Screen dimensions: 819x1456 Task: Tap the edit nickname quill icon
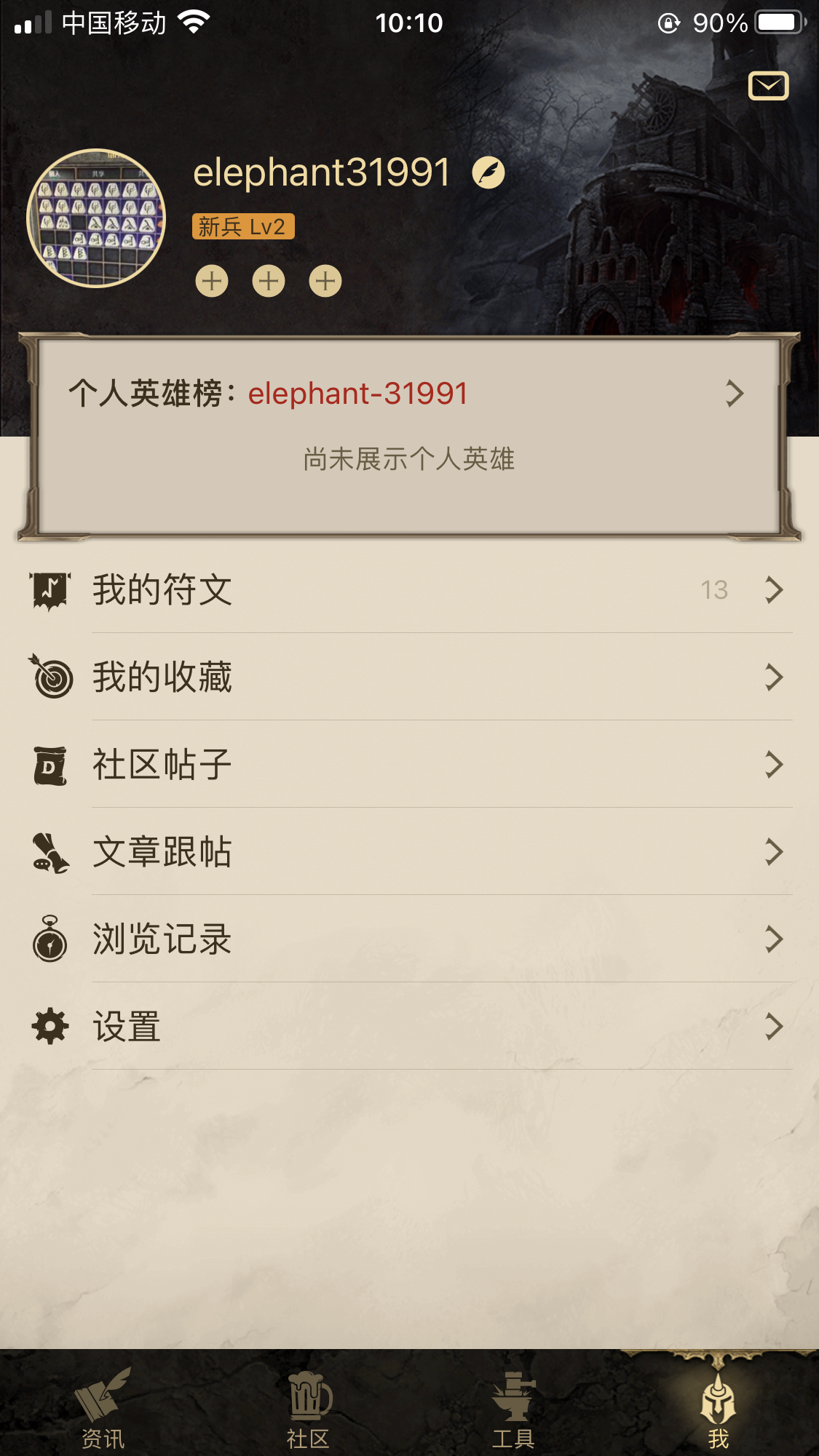click(488, 173)
